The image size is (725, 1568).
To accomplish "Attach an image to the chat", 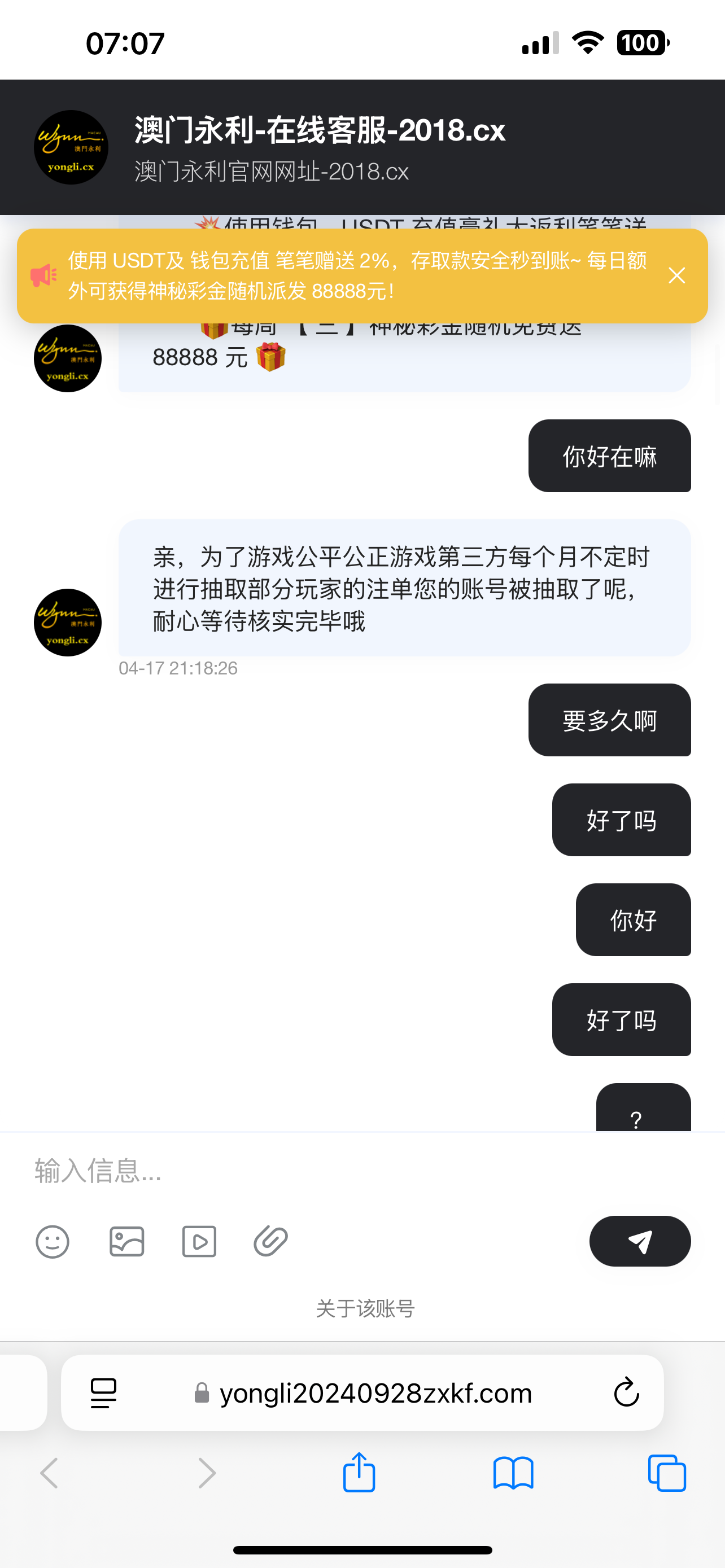I will (126, 1241).
